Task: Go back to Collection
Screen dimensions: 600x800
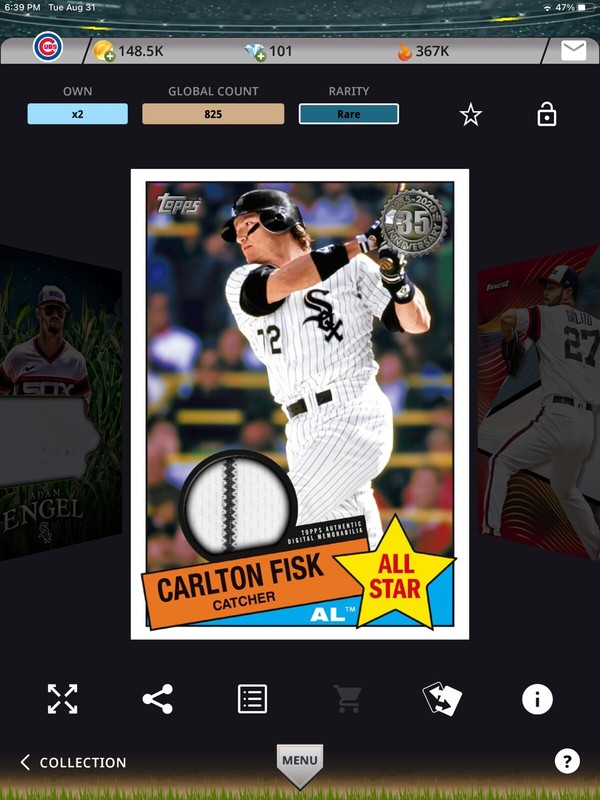Action: tap(73, 762)
